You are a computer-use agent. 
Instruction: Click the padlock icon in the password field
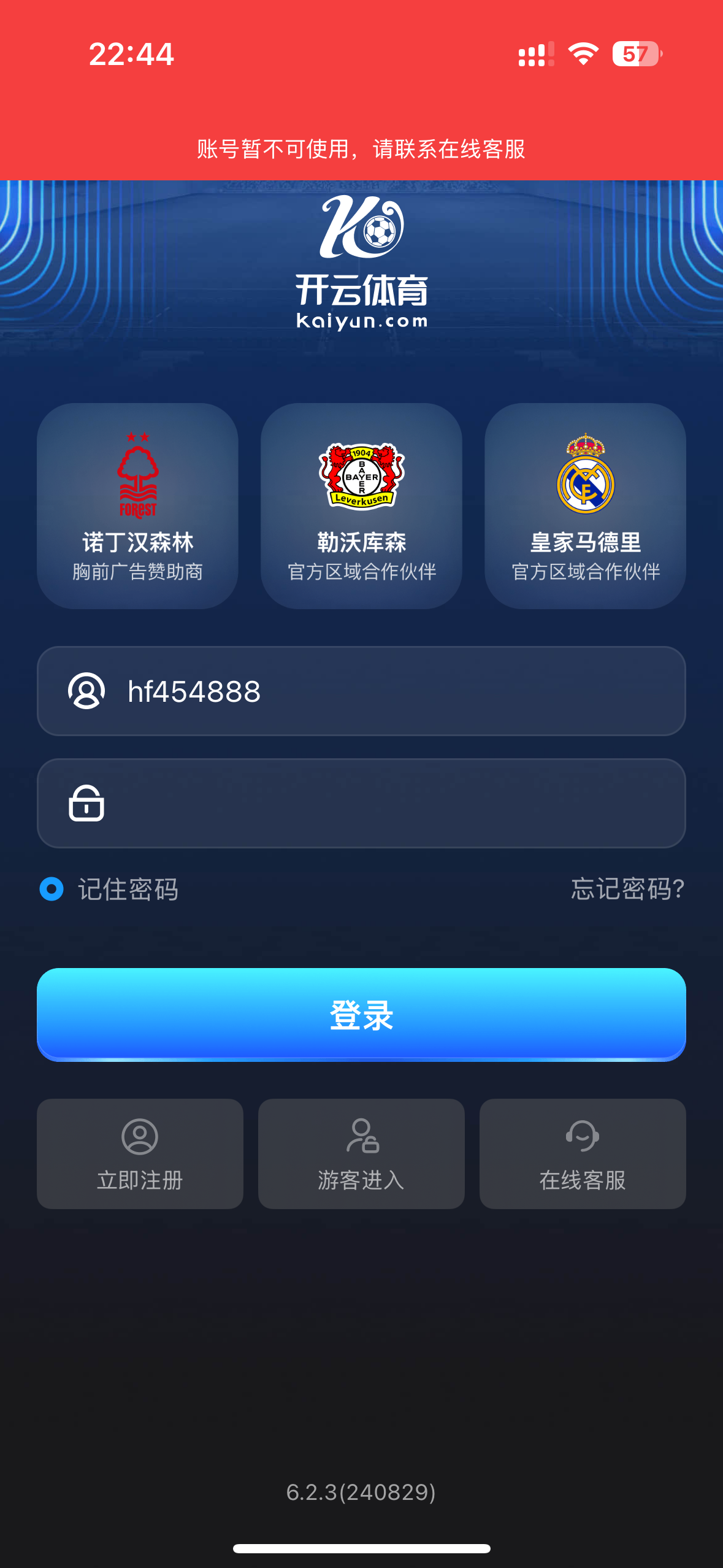tap(86, 804)
